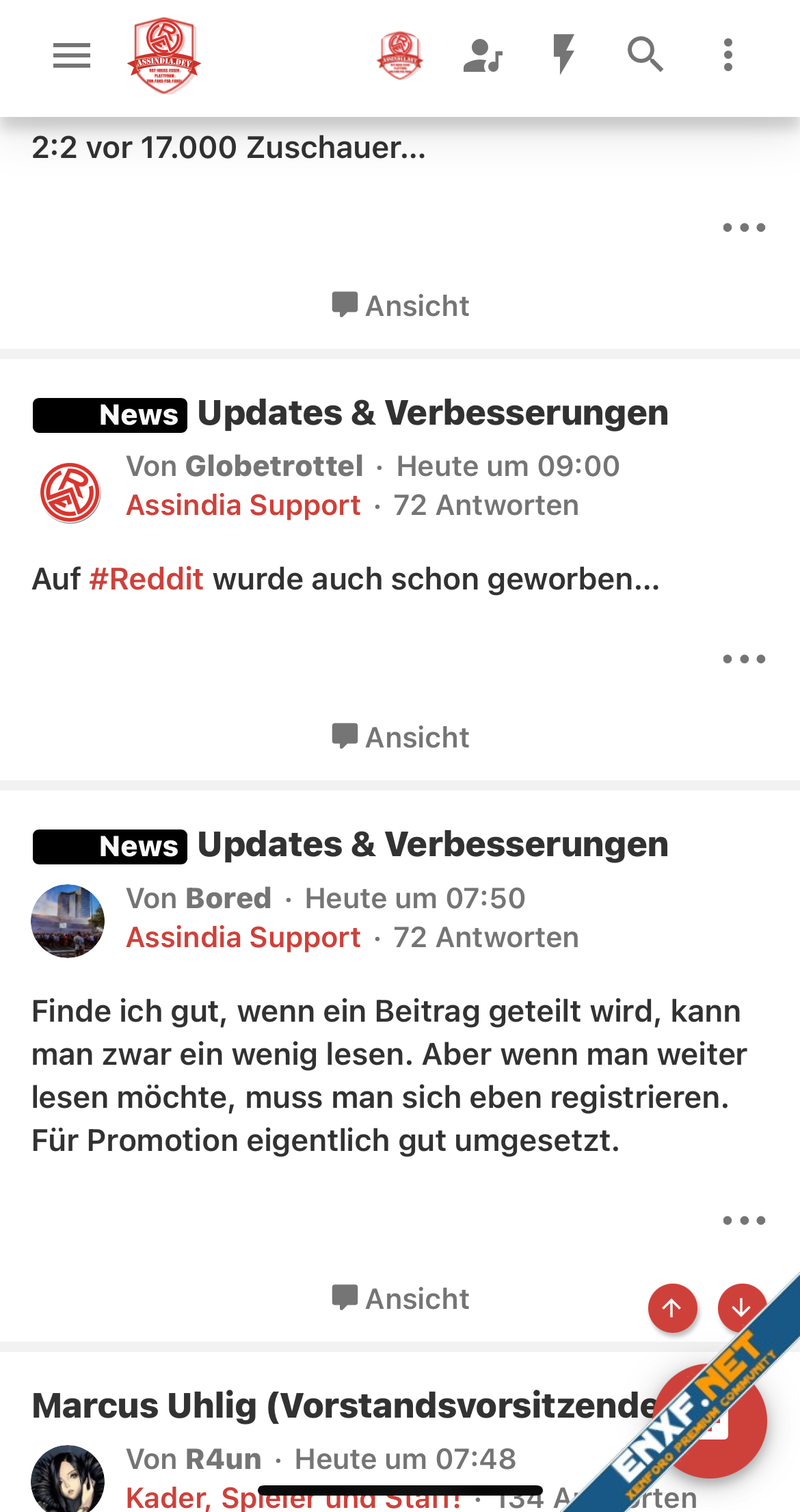Open the vertical three-dot overflow menu
800x1512 pixels.
(x=728, y=55)
